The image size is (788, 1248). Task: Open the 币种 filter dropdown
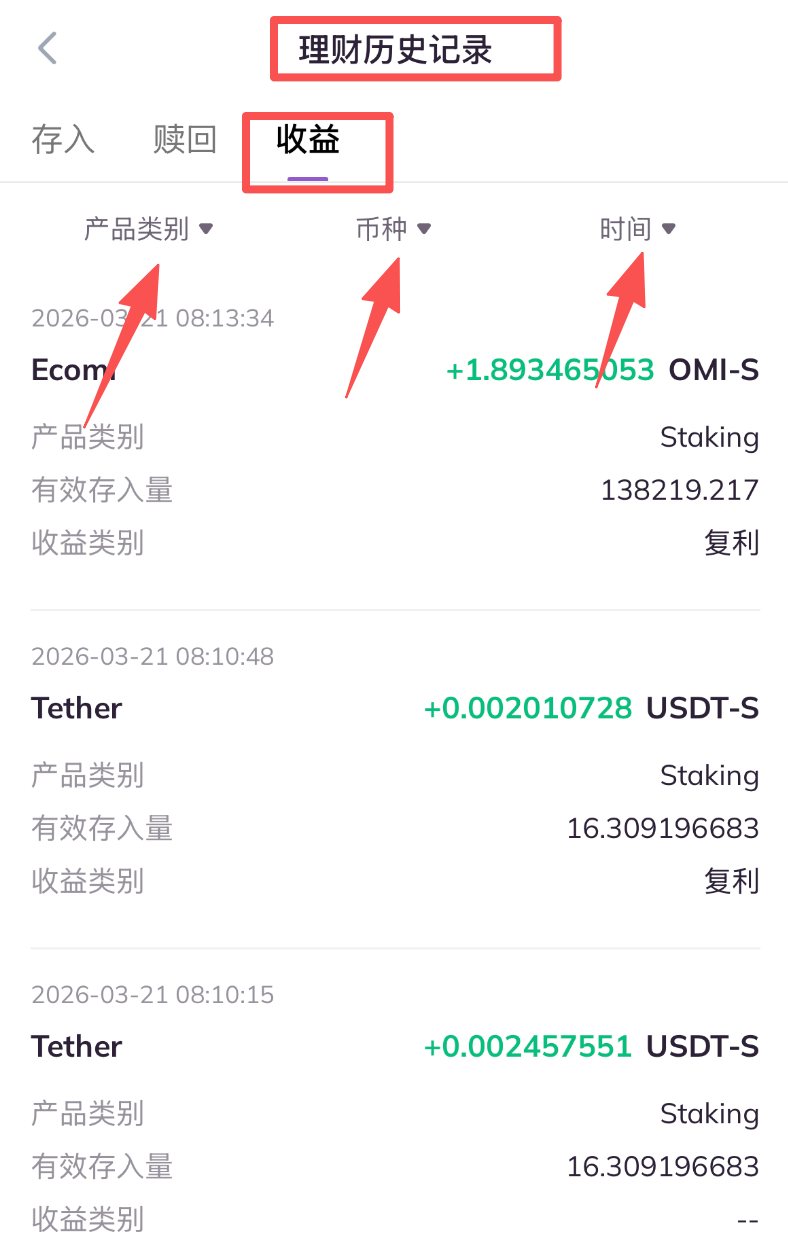click(393, 229)
